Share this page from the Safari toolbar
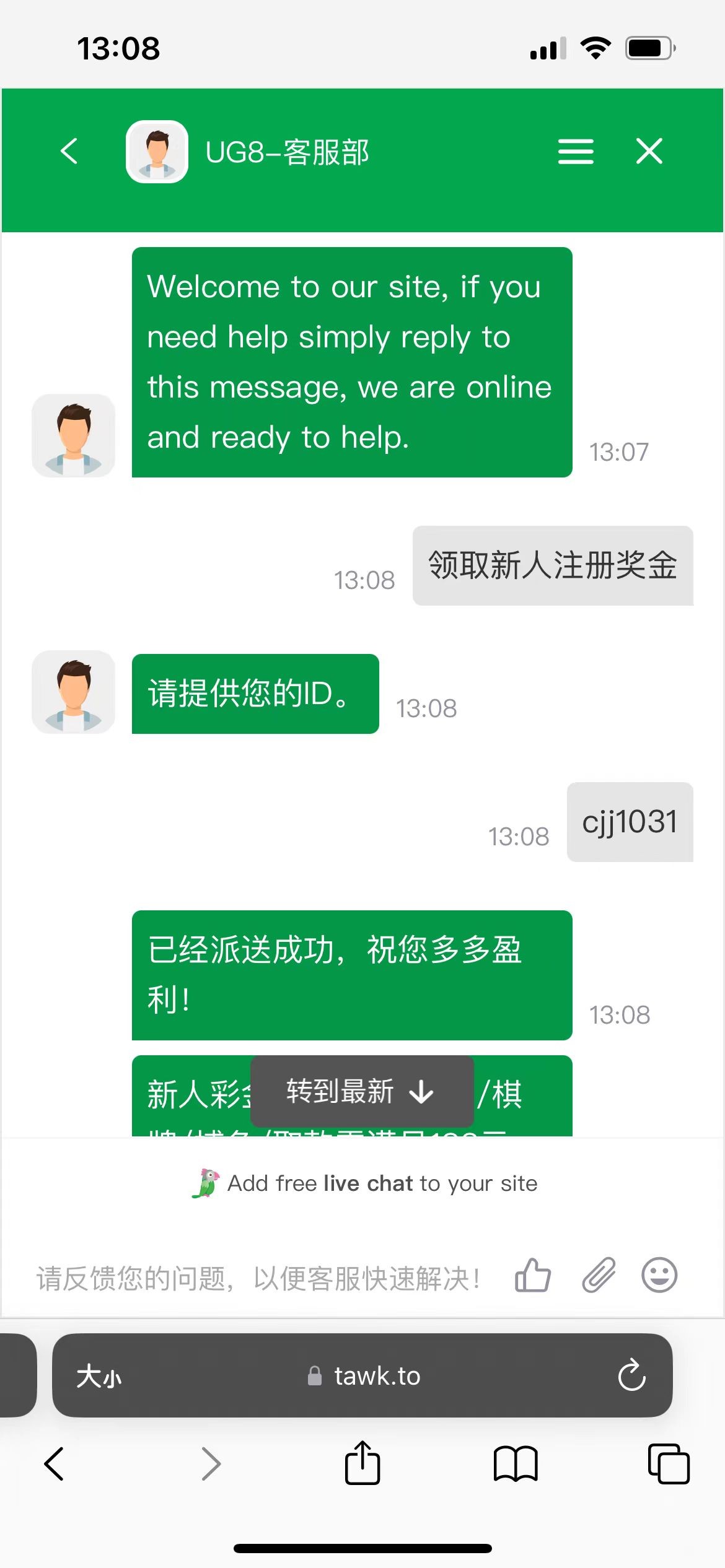This screenshot has width=725, height=1568. (x=362, y=1463)
